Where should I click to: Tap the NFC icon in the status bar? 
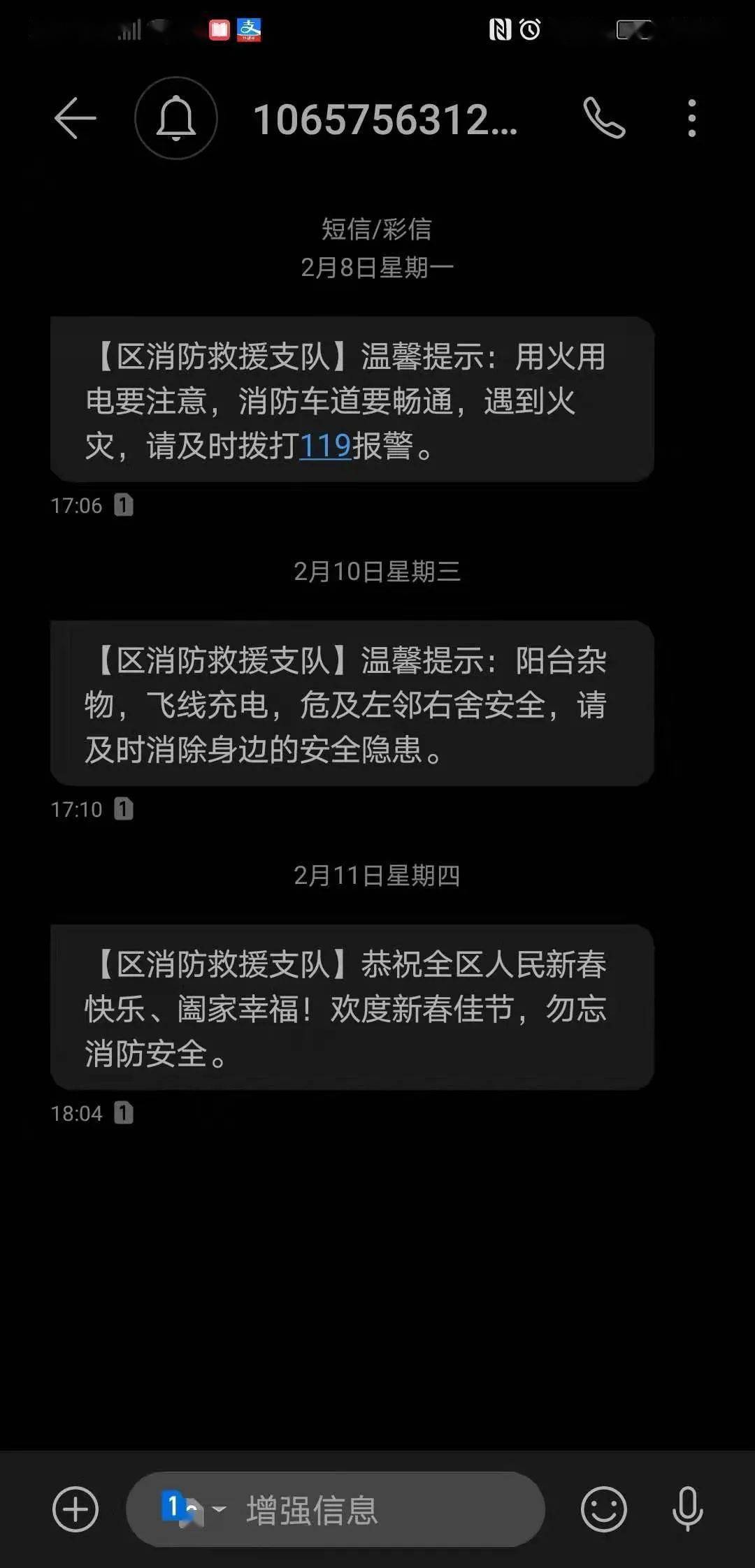[501, 31]
